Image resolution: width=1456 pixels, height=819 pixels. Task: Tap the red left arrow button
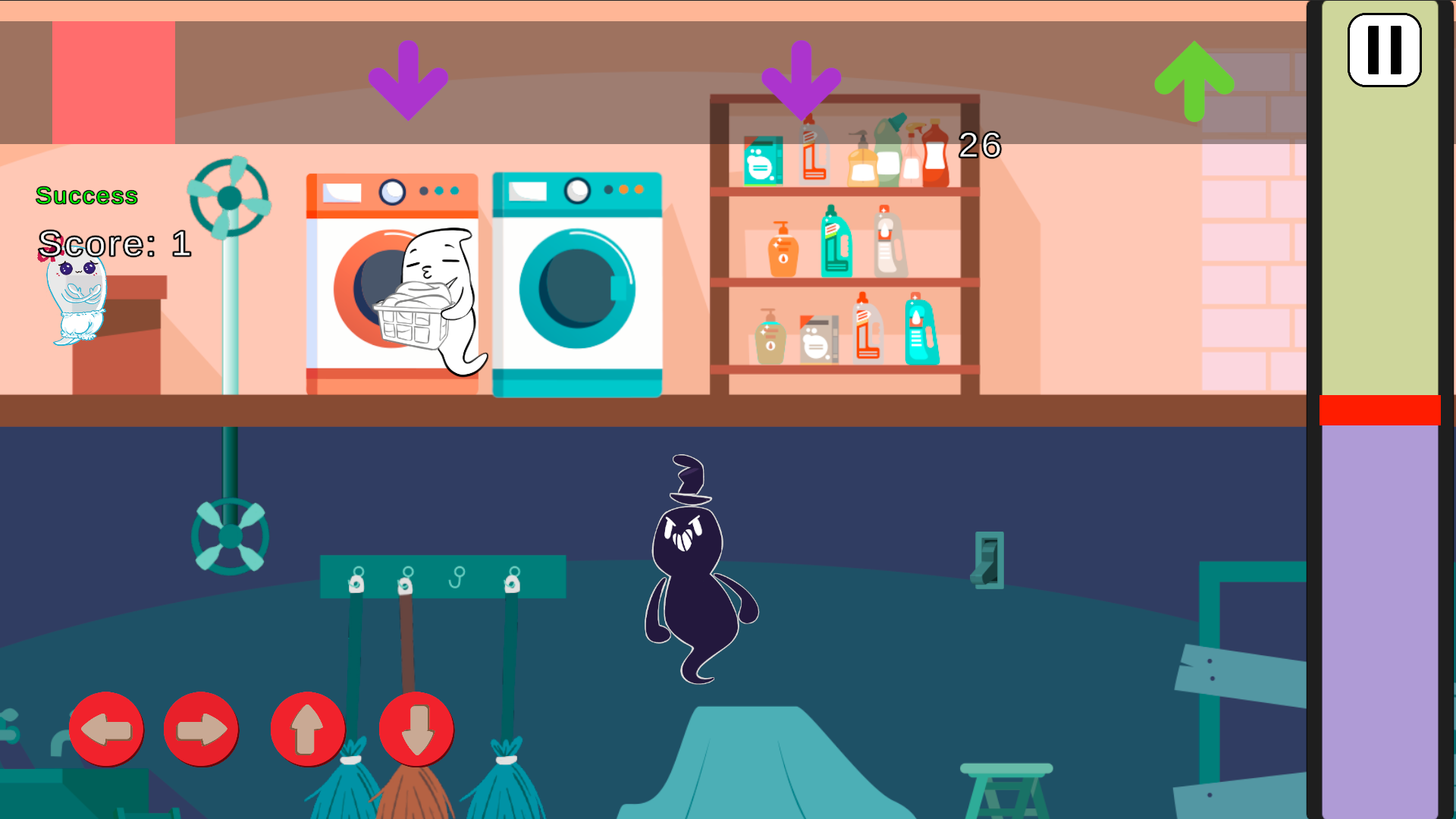pyautogui.click(x=106, y=730)
